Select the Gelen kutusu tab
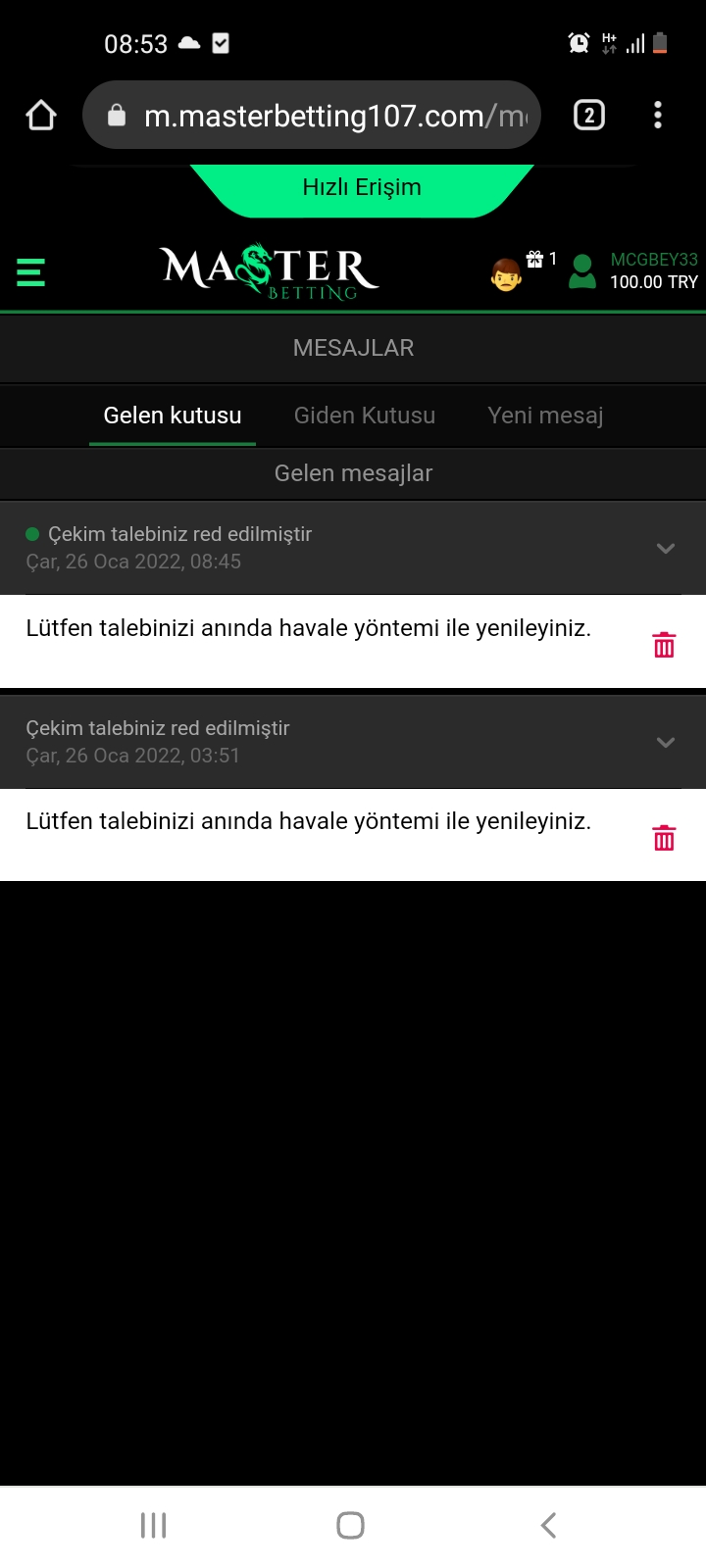Screen dimensions: 706x1568 (173, 416)
